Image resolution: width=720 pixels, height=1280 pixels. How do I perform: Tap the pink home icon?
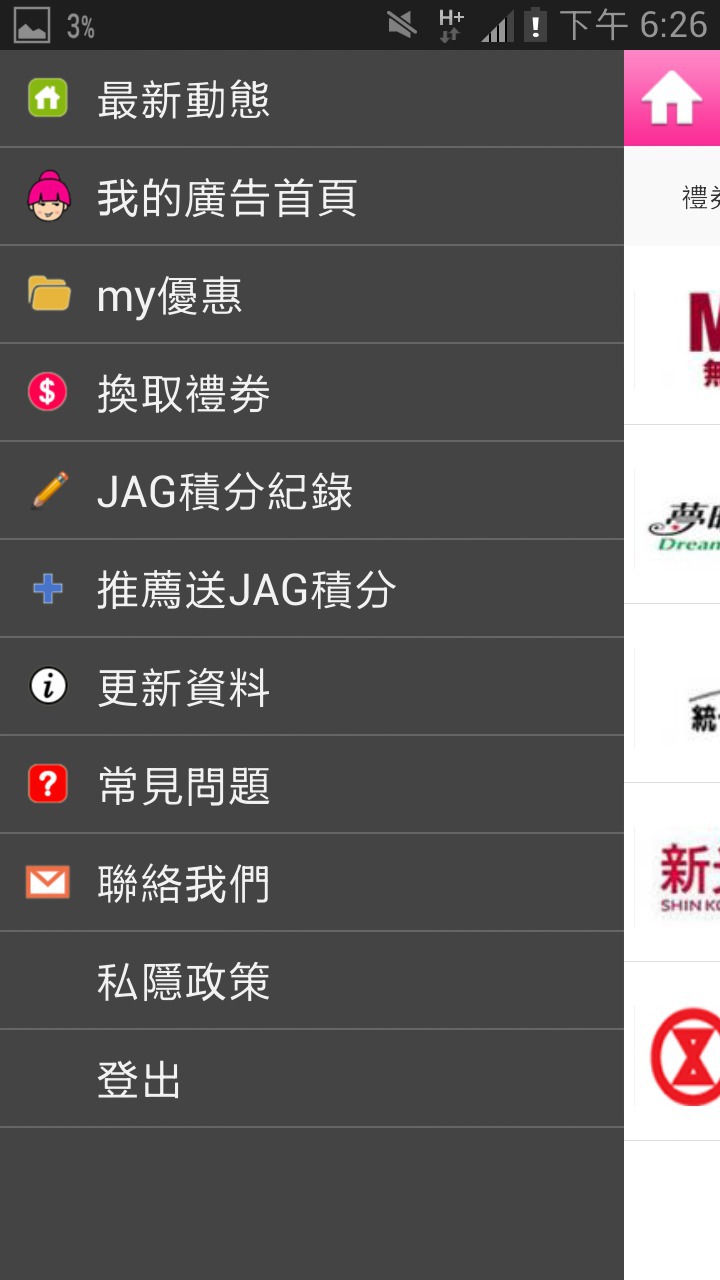(671, 100)
